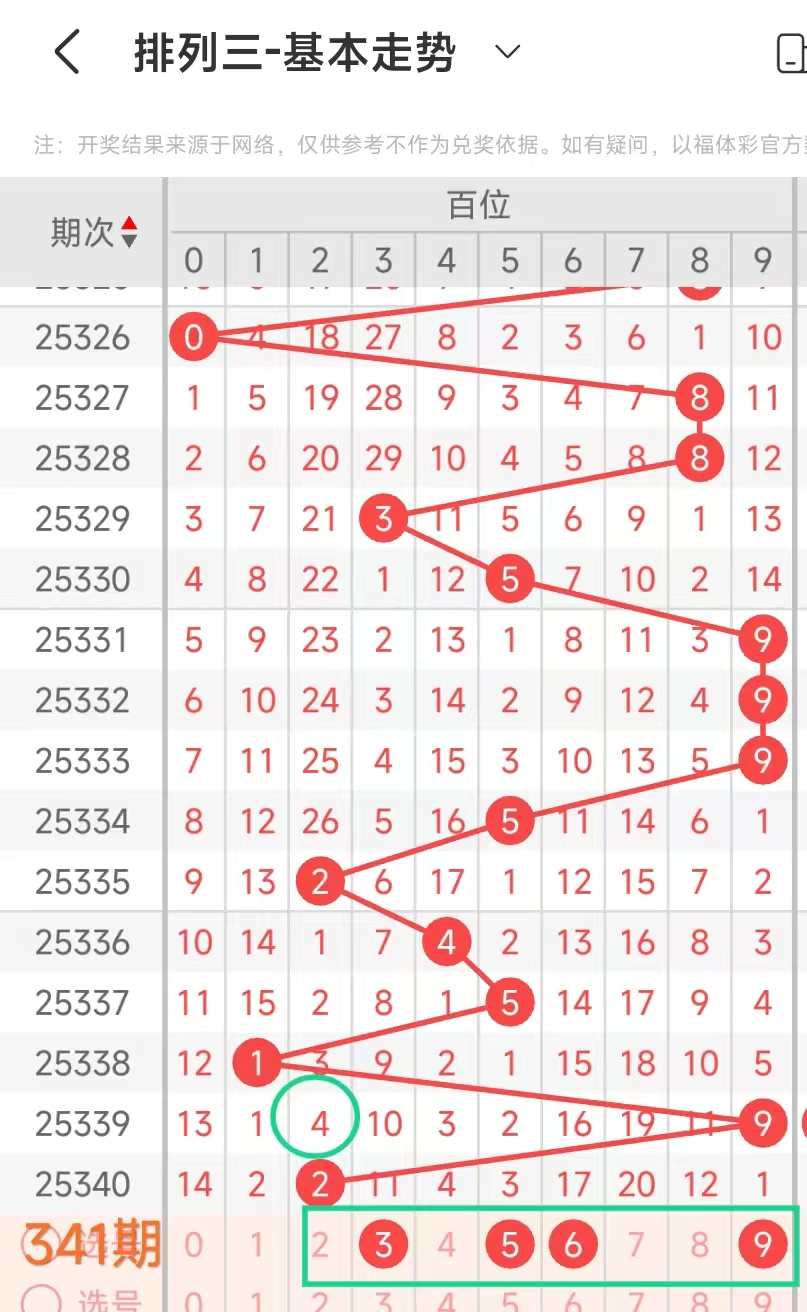Tap the phone rotate icon at top right
807x1312 pixels.
(792, 53)
